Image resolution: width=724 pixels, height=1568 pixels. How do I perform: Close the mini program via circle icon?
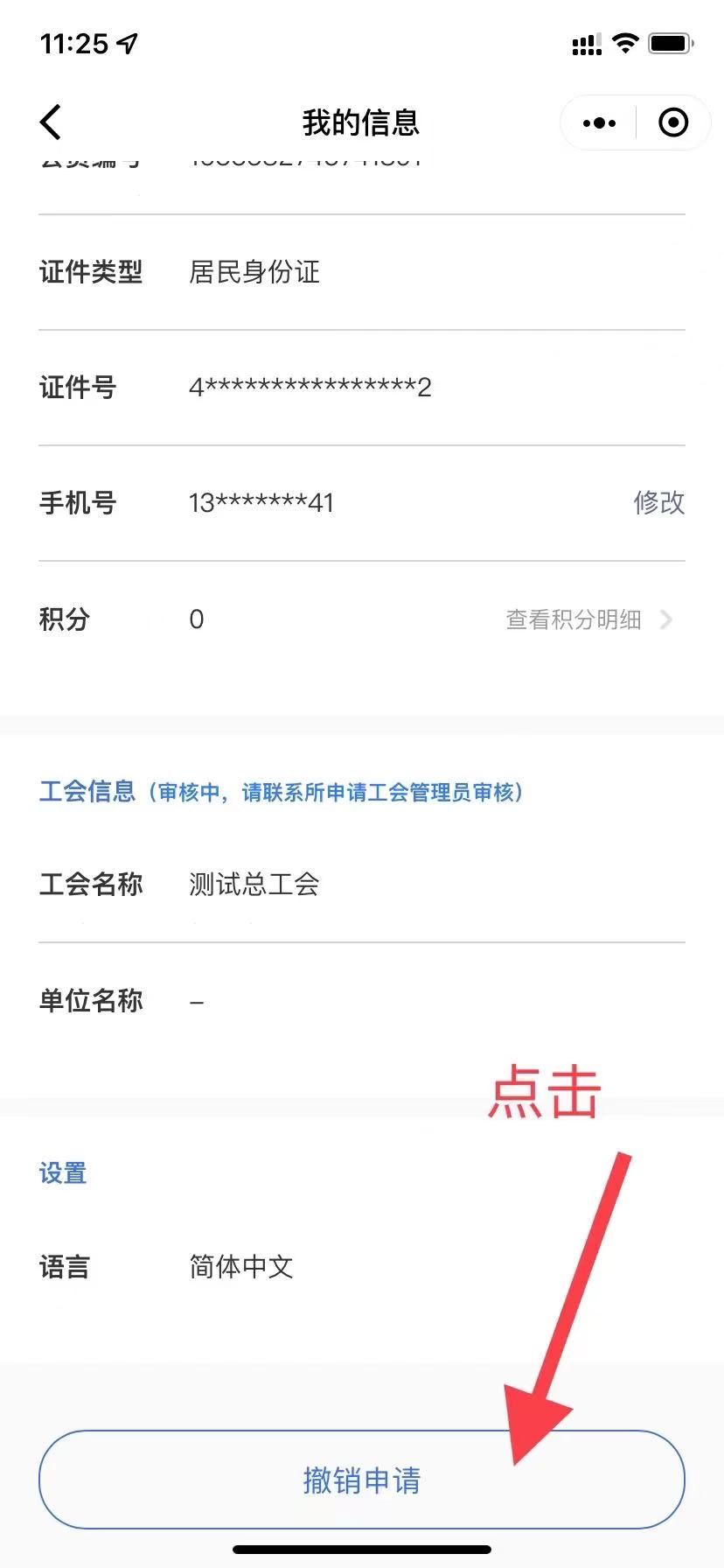click(673, 122)
